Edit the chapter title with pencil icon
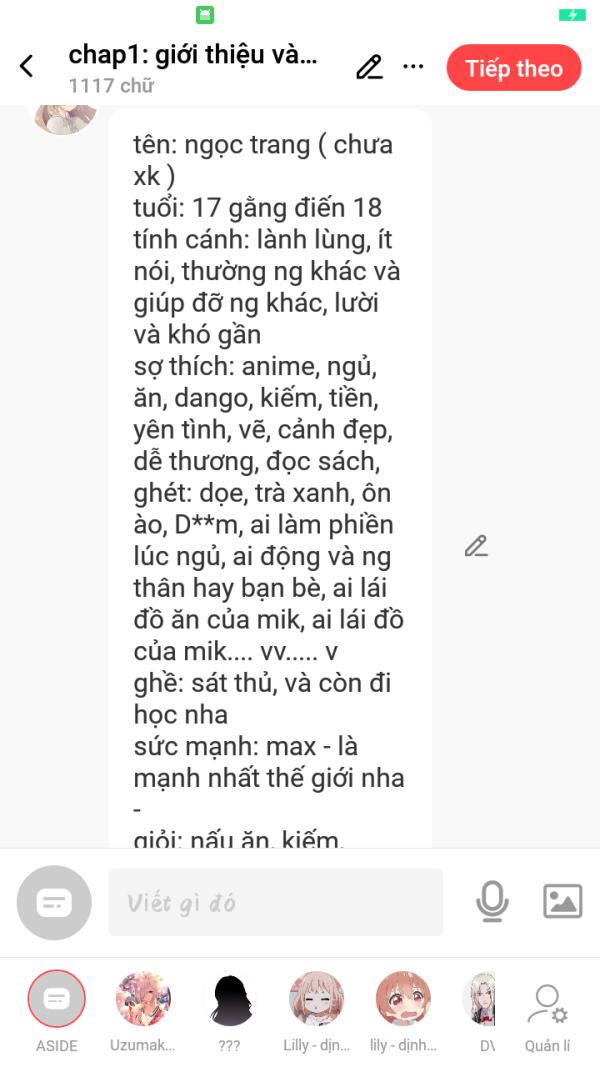The image size is (600, 1067). (369, 67)
